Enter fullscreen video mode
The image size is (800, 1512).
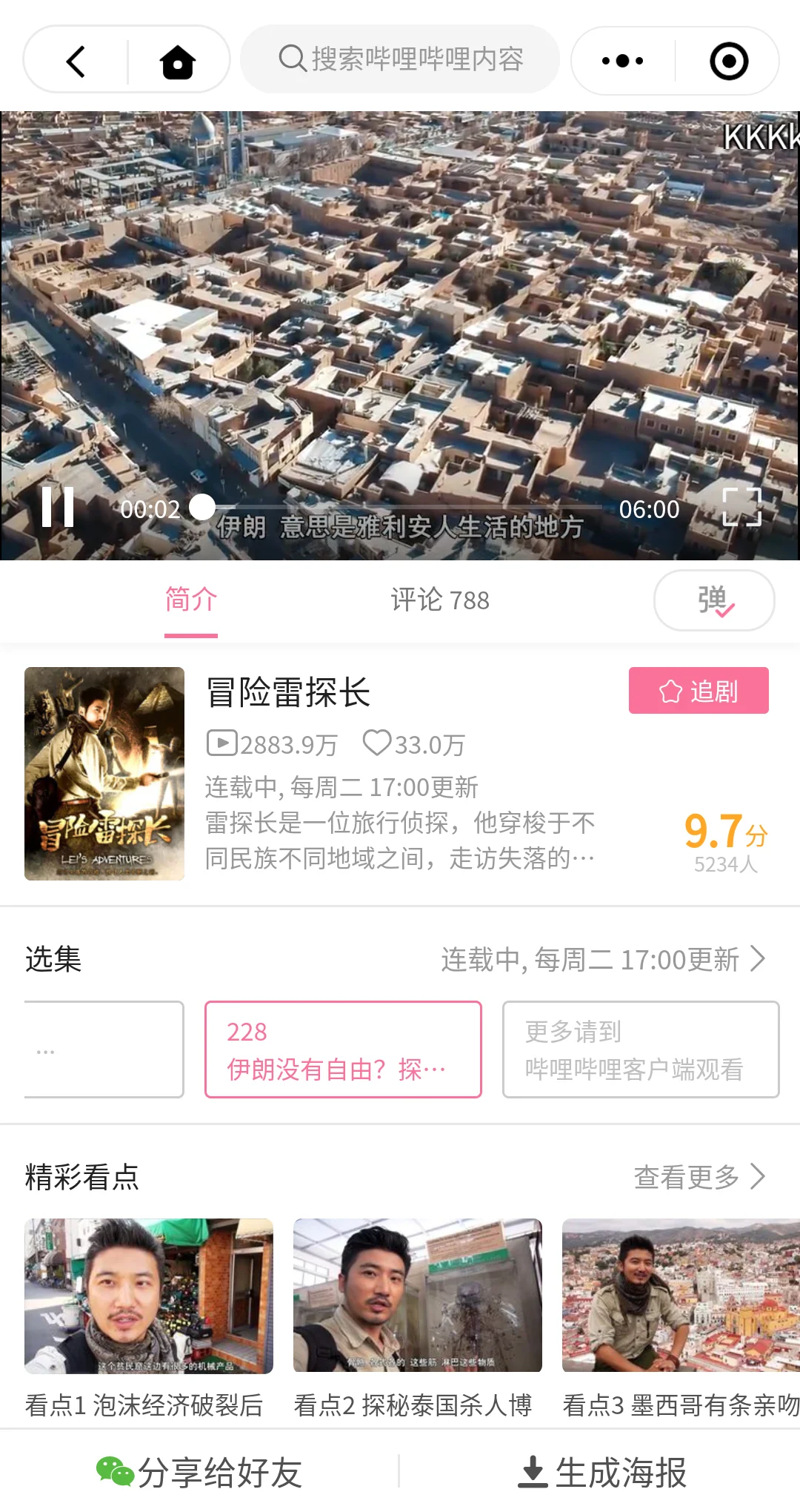pos(741,508)
